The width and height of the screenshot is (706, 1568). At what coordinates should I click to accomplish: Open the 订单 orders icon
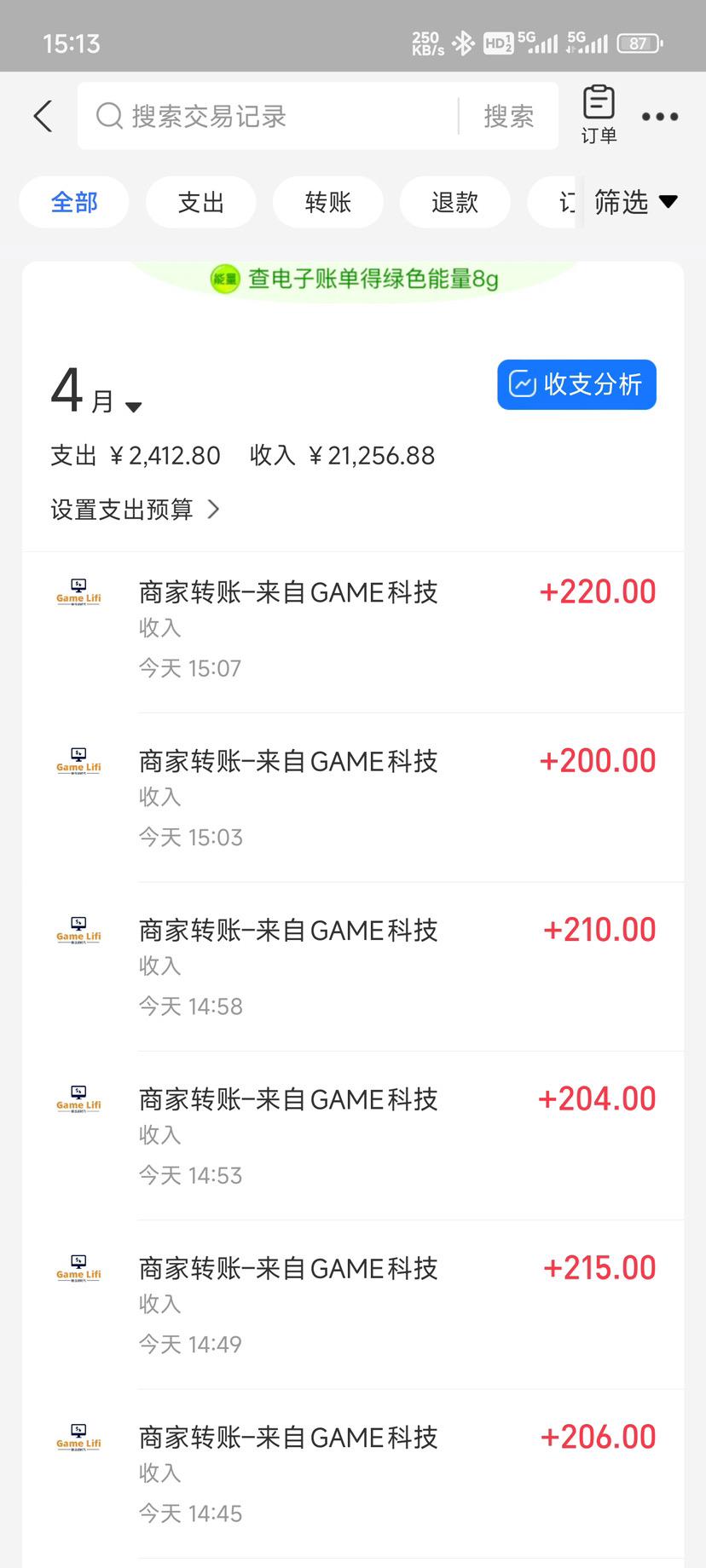pos(599,115)
